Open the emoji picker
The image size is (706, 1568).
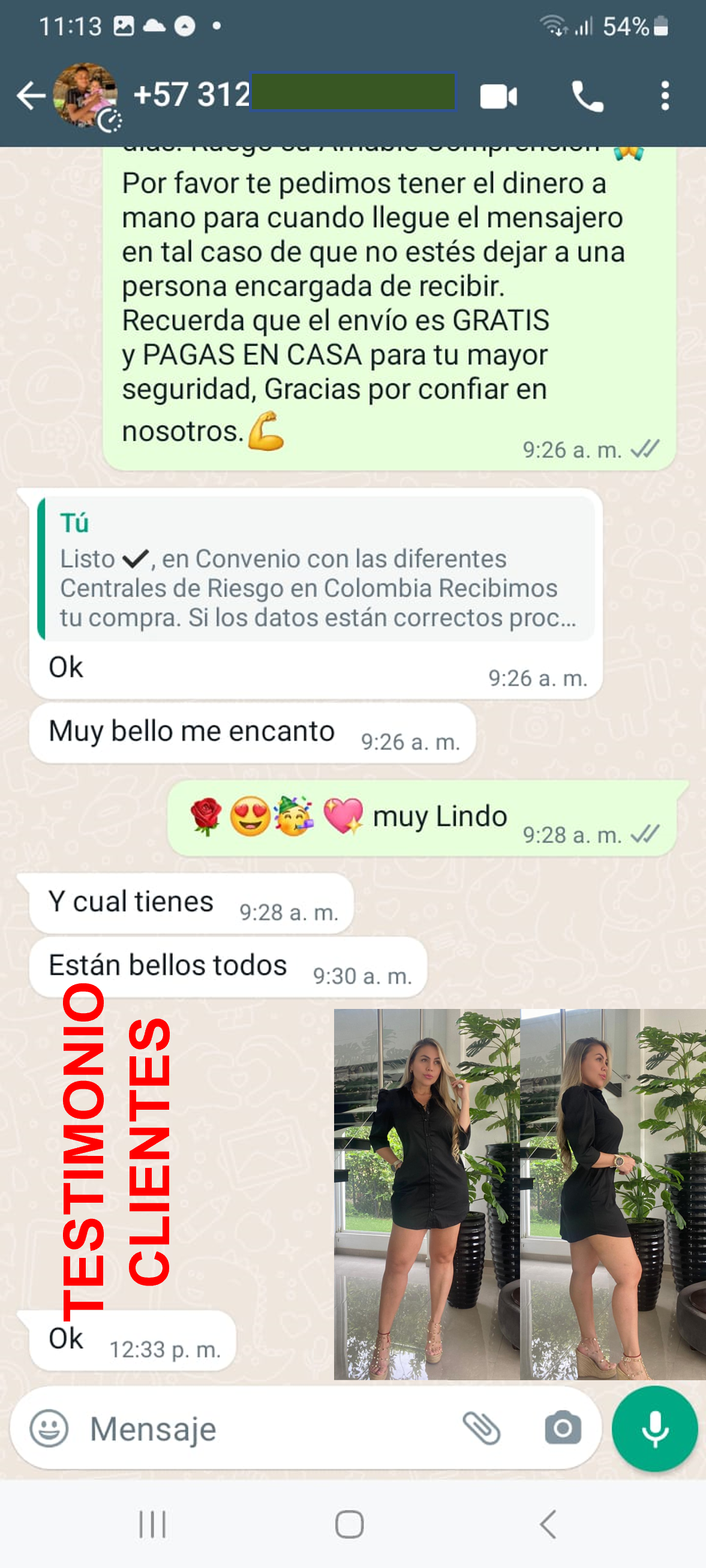click(49, 1428)
